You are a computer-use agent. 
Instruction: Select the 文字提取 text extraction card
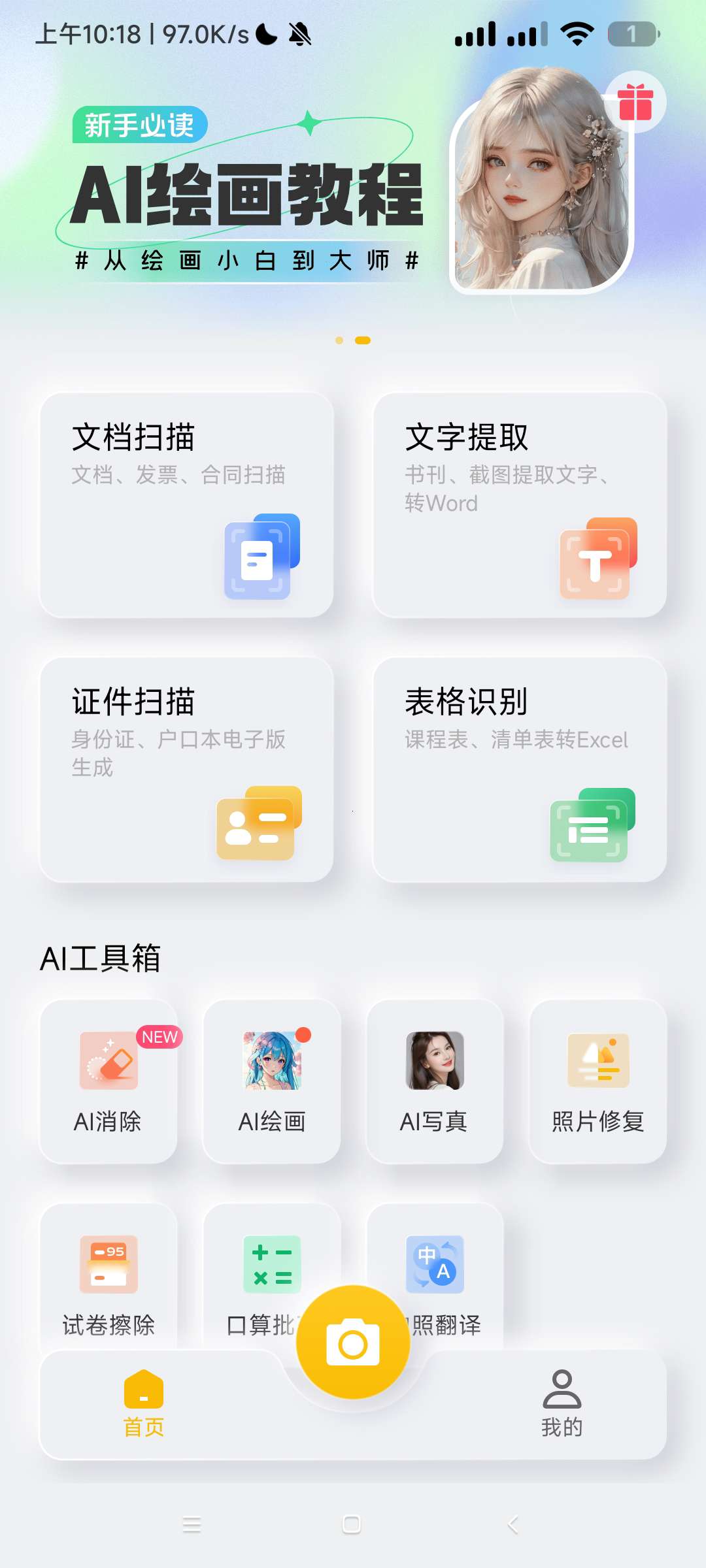[x=520, y=505]
